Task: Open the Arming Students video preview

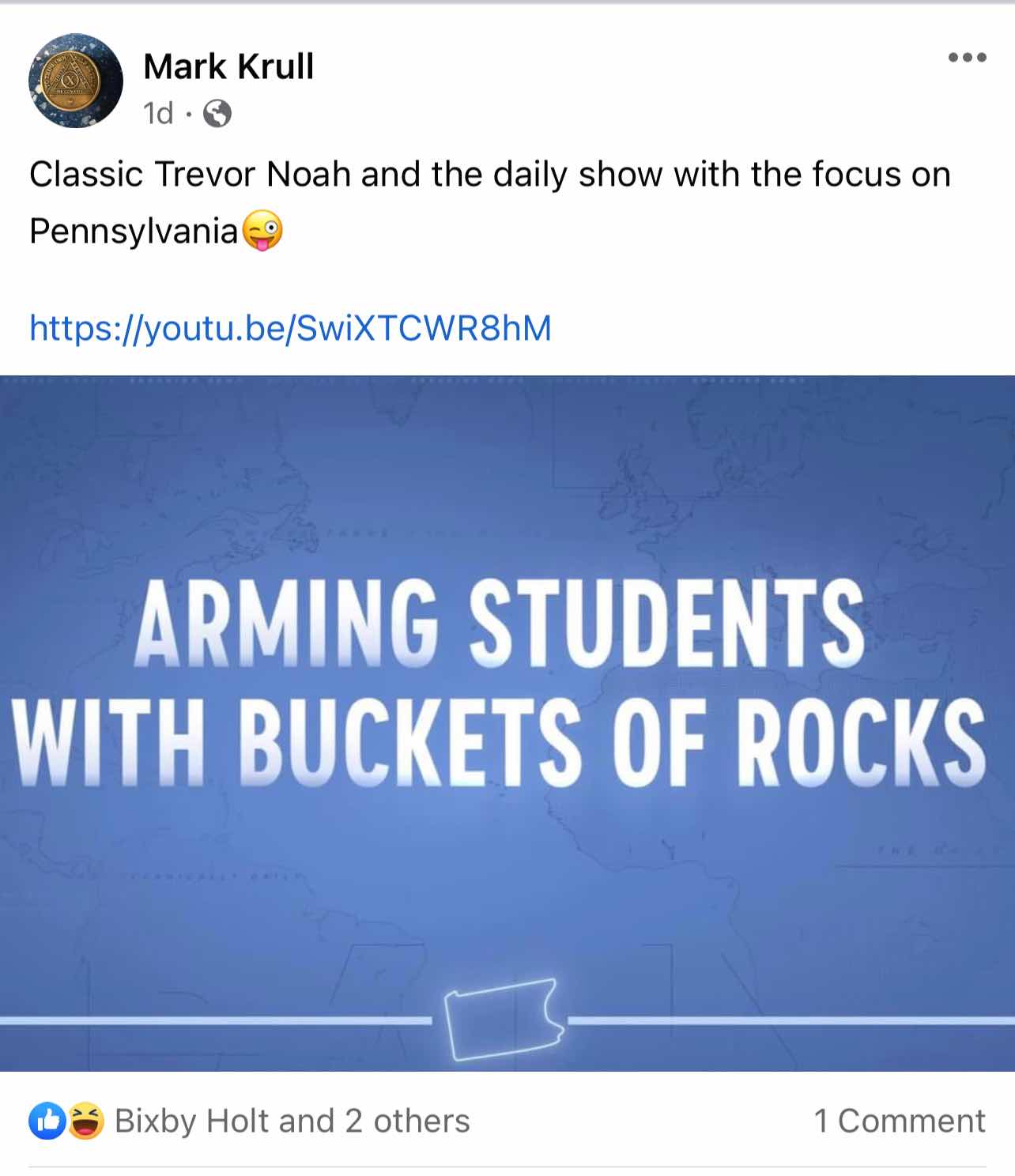Action: click(x=507, y=723)
